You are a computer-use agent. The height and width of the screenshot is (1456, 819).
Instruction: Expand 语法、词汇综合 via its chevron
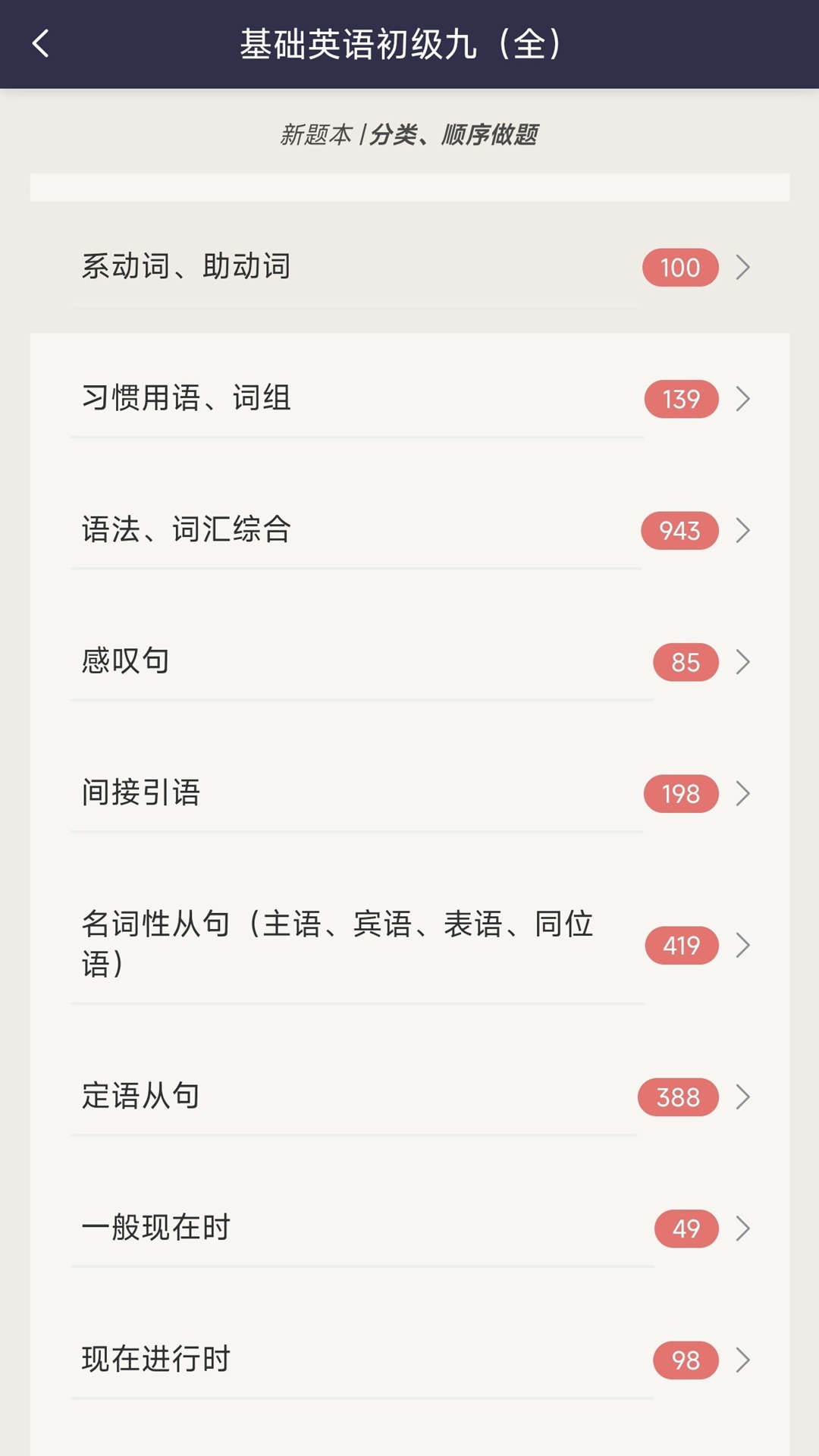[x=743, y=532]
